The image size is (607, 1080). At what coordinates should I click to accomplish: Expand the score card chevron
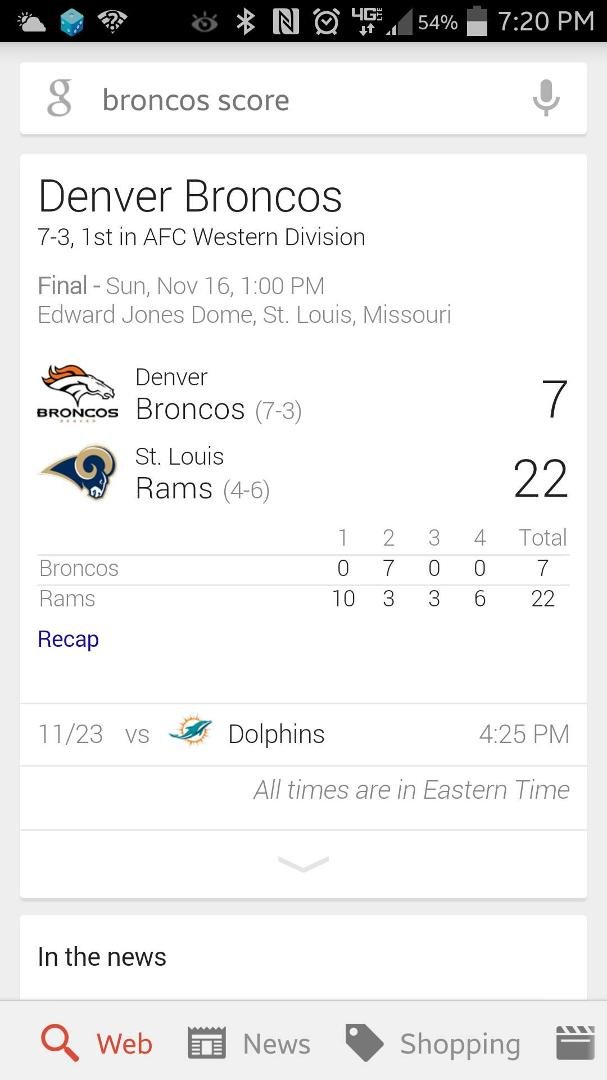tap(303, 864)
